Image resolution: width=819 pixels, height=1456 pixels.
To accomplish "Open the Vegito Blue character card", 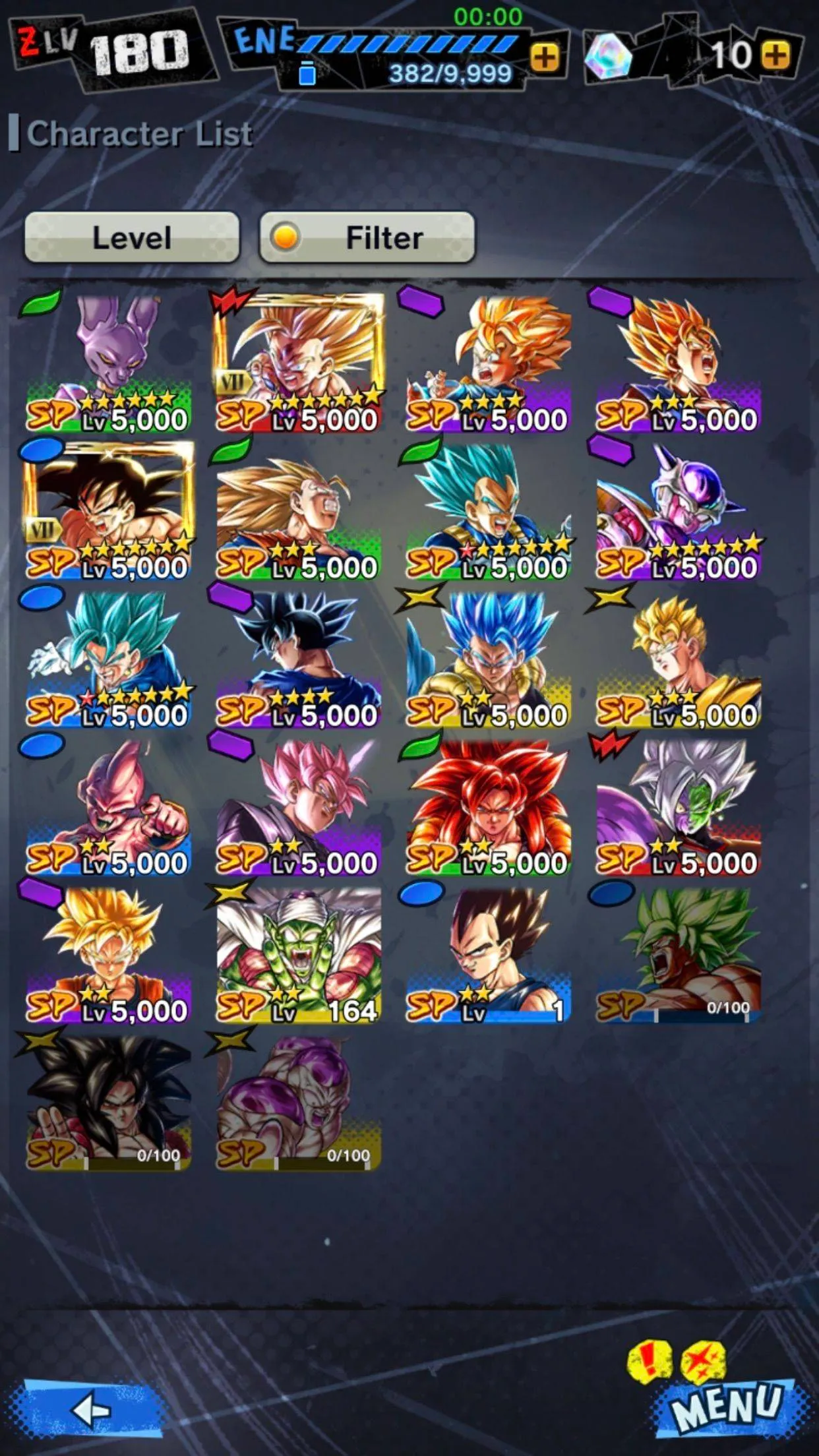I will pos(109,659).
